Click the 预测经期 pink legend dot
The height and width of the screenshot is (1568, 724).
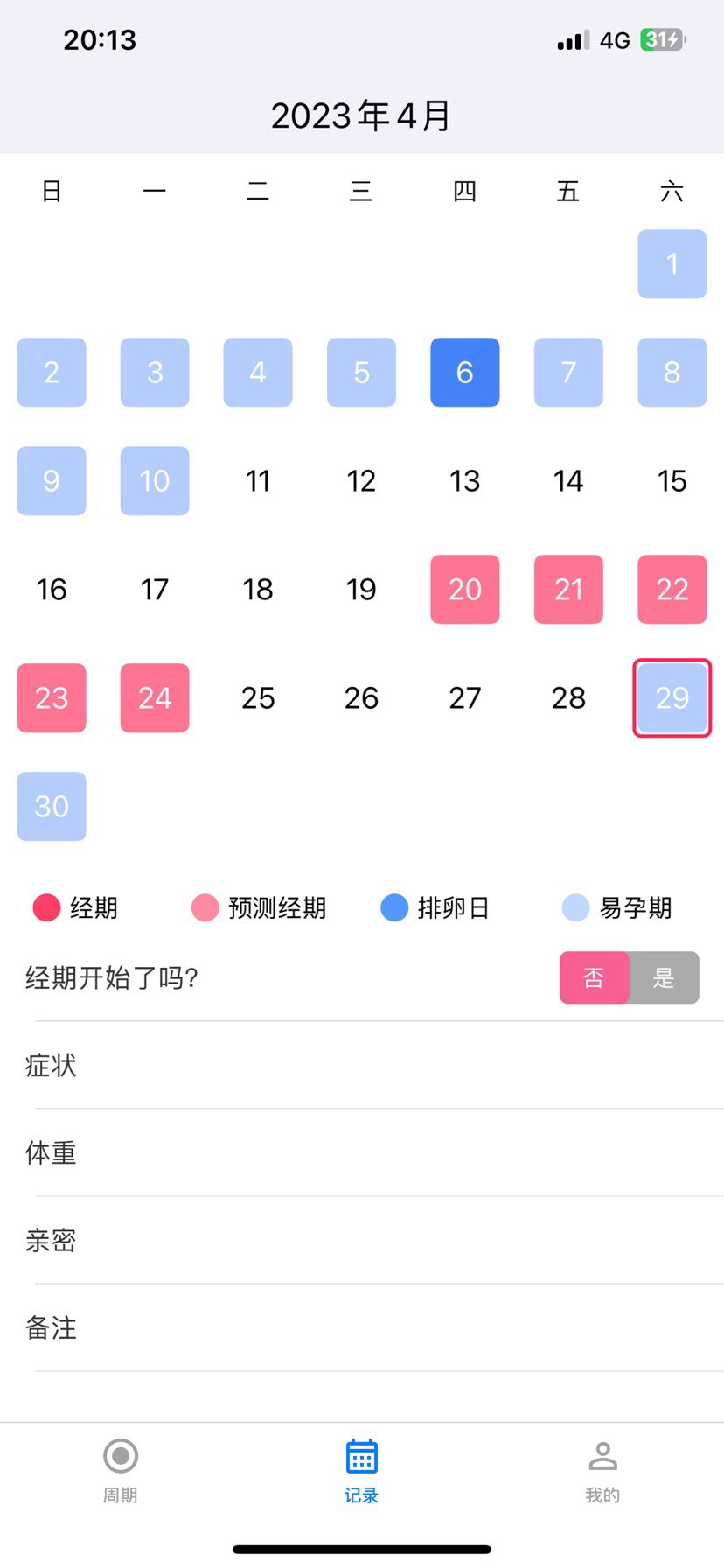[x=204, y=908]
